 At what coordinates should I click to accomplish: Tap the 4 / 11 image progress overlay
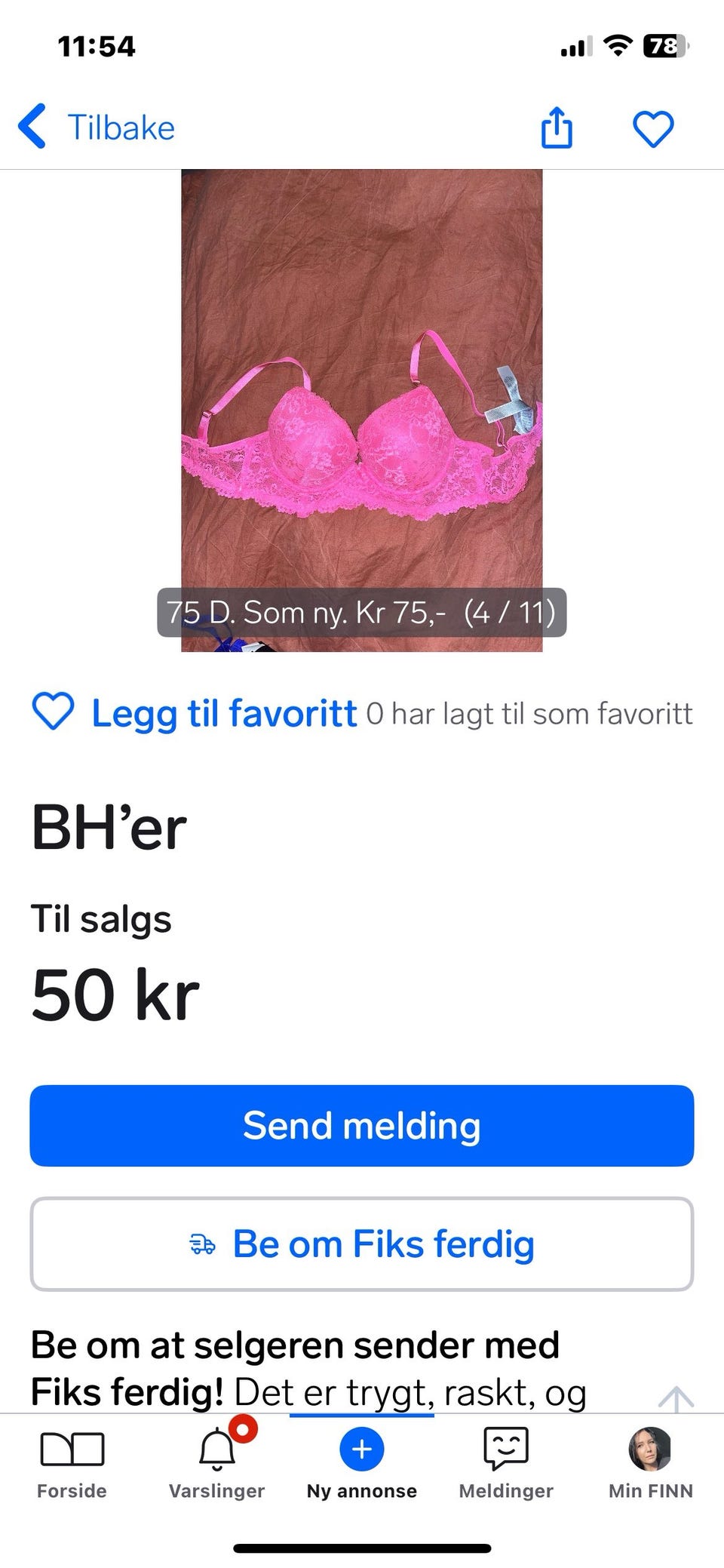[510, 612]
